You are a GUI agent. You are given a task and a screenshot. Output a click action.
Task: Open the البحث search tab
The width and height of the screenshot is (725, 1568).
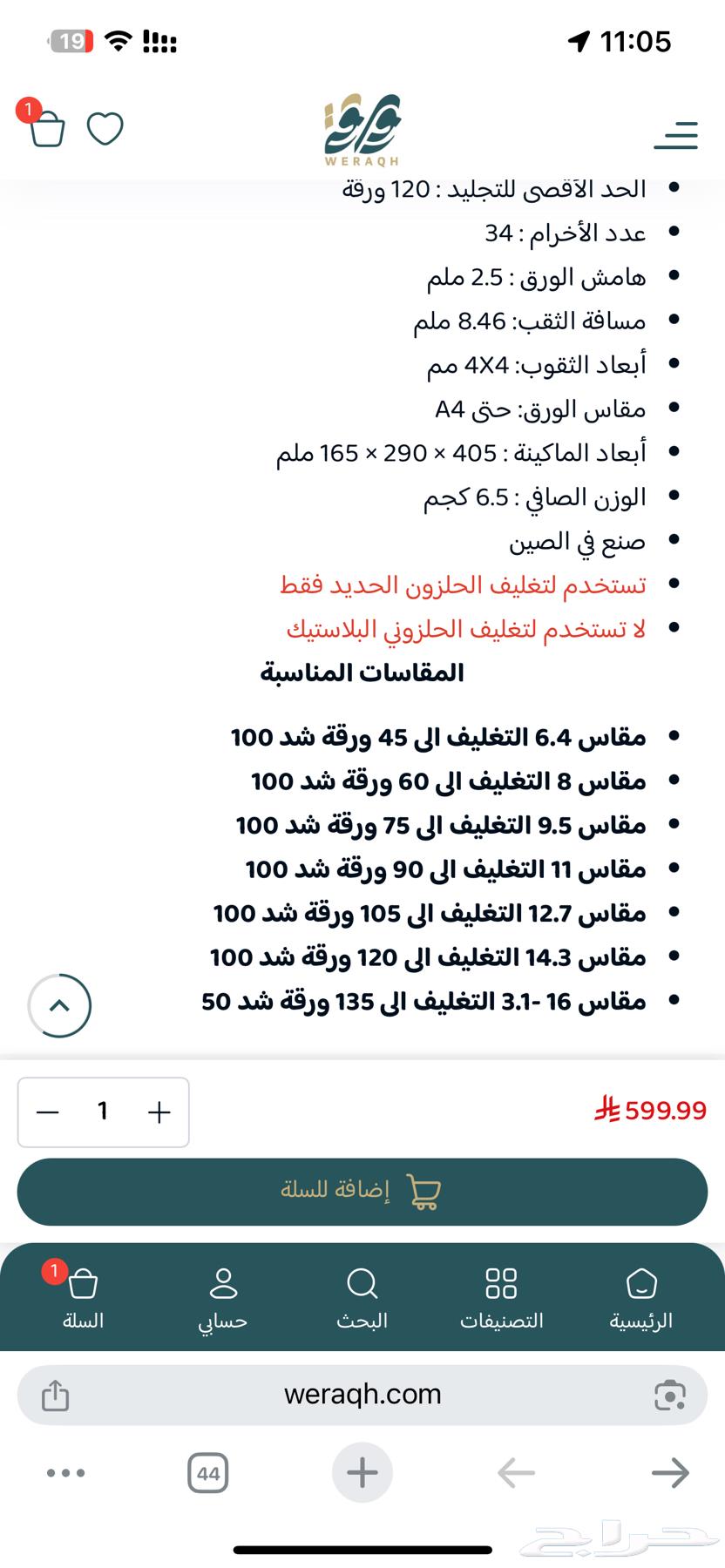362,1298
